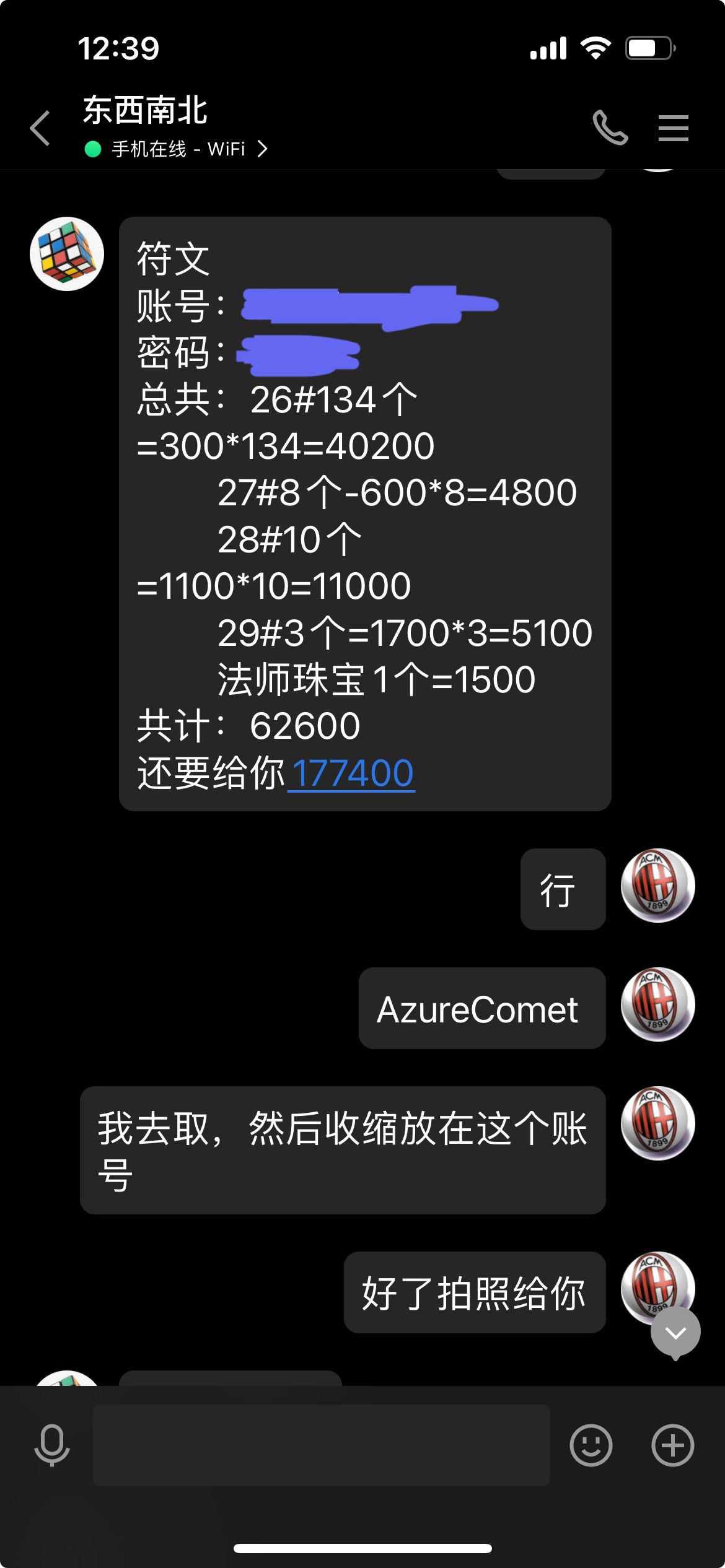Switch to voice message input

pos(52,1445)
